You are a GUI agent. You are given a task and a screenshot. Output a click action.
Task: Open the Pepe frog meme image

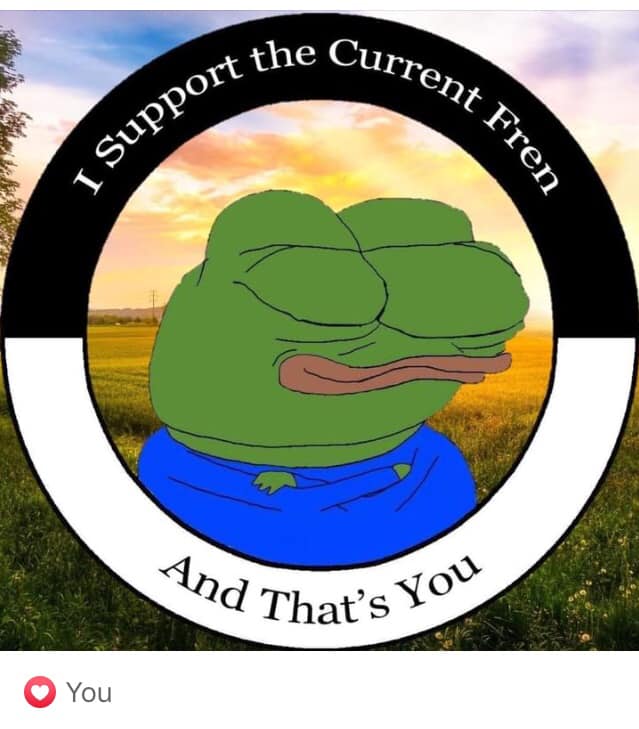[x=320, y=330]
